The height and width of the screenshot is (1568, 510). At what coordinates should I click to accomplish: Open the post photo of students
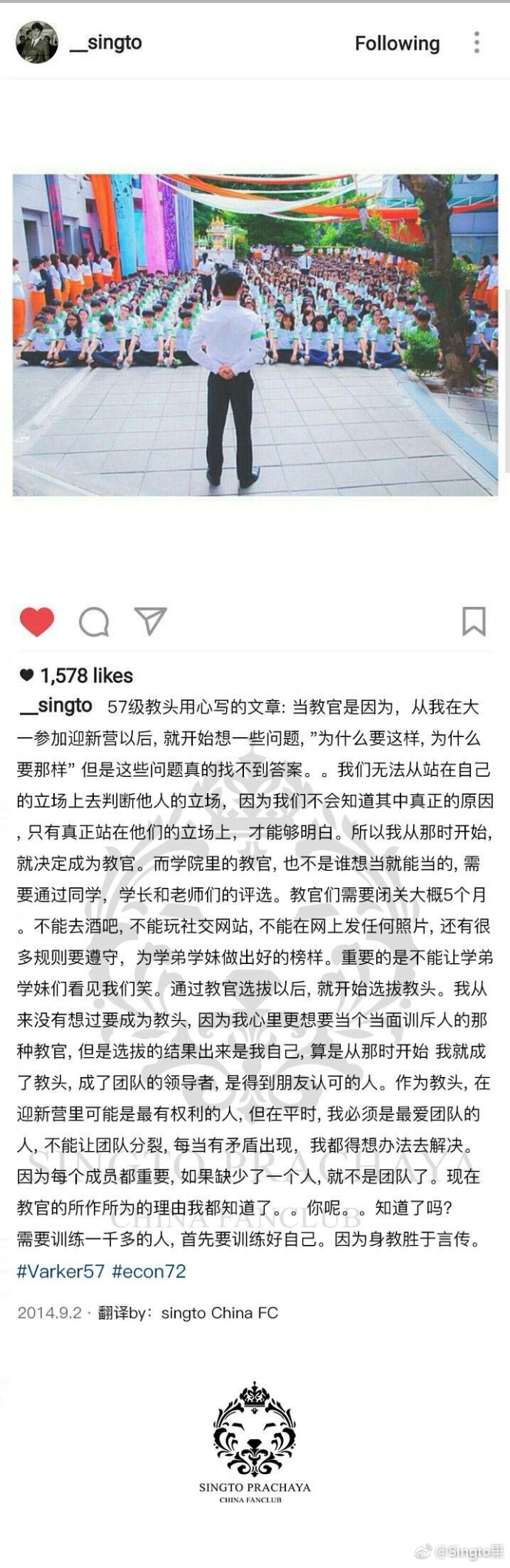[255, 335]
